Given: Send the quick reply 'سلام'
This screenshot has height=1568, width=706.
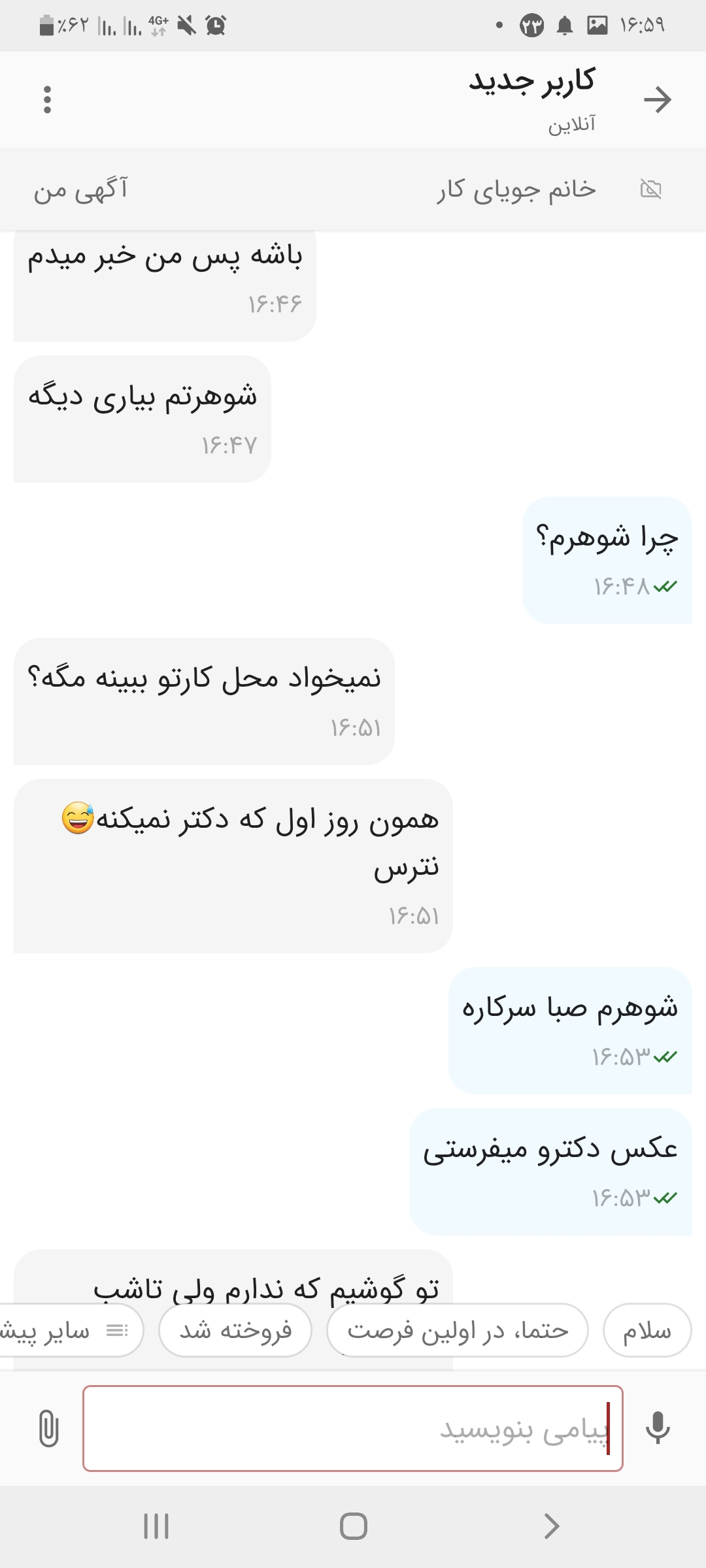Looking at the screenshot, I should coord(647,1331).
